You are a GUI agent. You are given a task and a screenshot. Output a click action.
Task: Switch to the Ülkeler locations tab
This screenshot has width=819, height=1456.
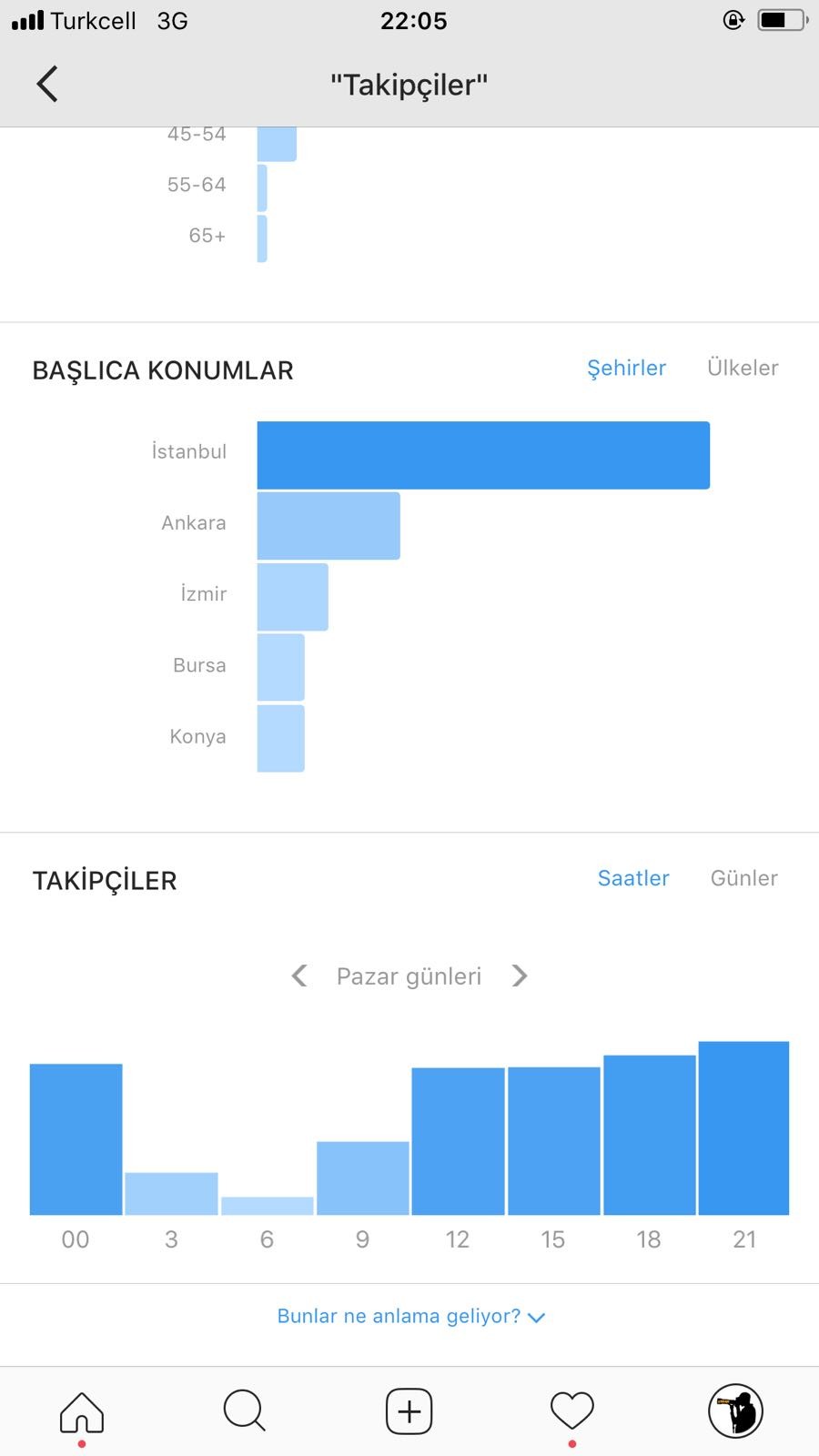(x=743, y=368)
